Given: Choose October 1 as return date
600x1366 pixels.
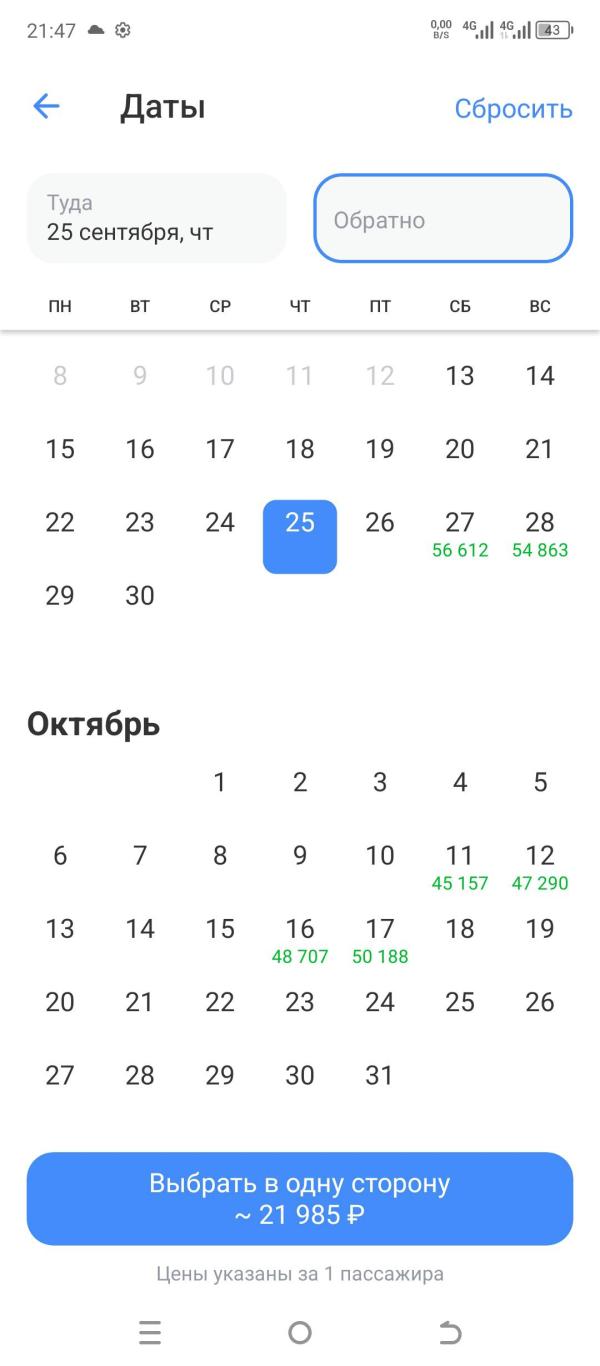Looking at the screenshot, I should click(x=220, y=782).
